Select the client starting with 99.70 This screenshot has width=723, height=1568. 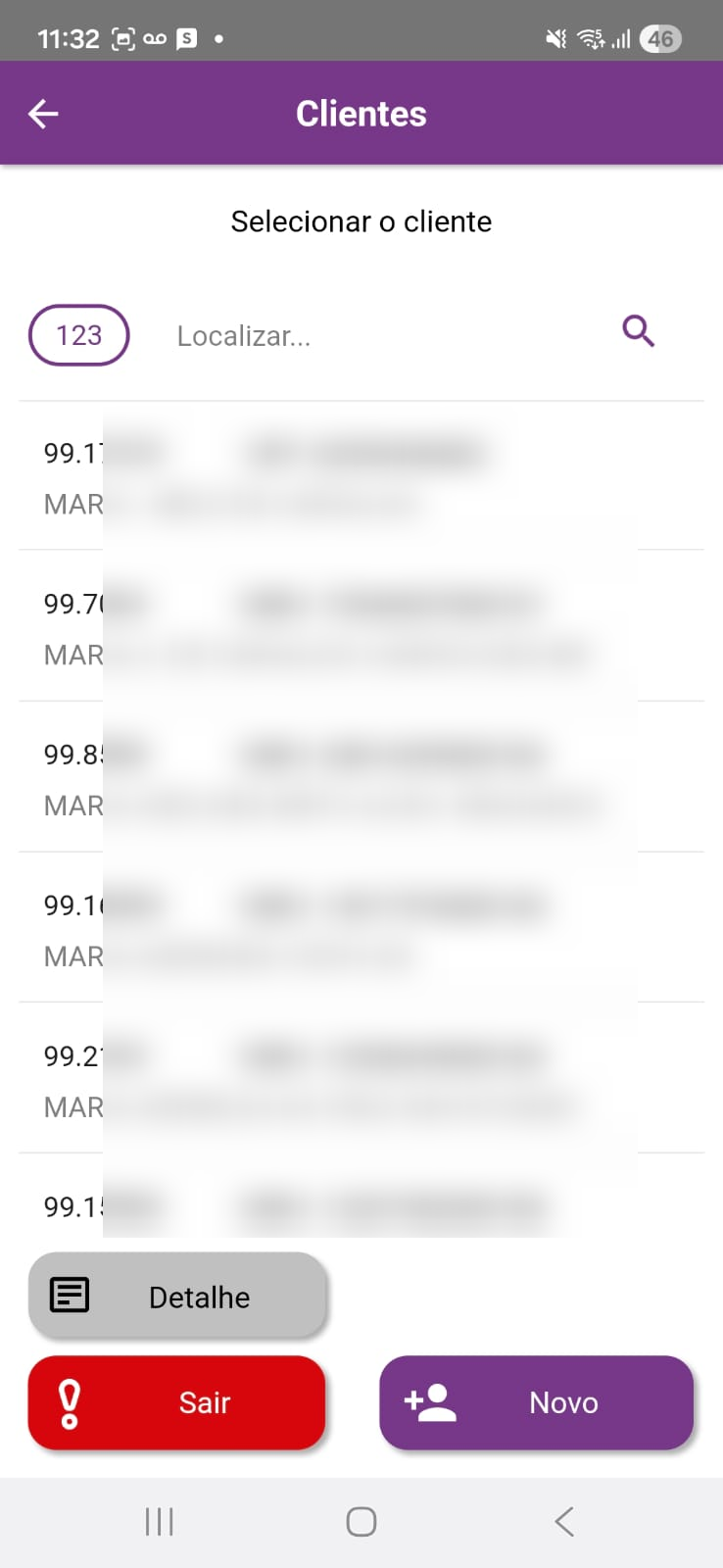pyautogui.click(x=361, y=627)
